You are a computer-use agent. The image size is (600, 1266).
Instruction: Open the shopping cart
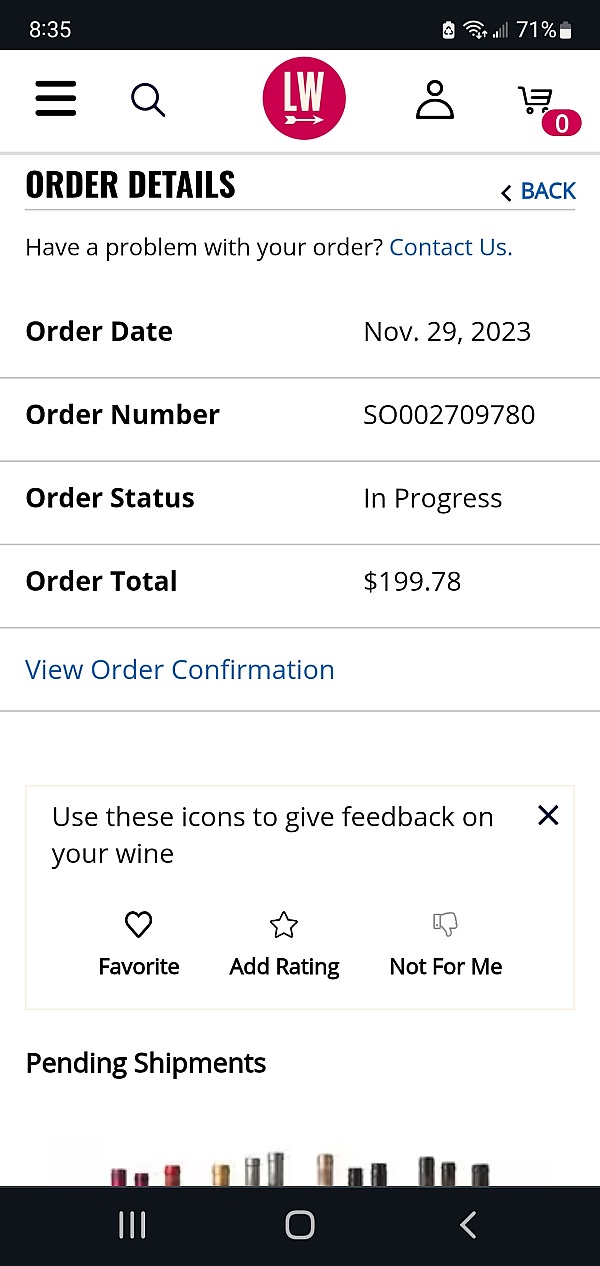click(x=545, y=108)
